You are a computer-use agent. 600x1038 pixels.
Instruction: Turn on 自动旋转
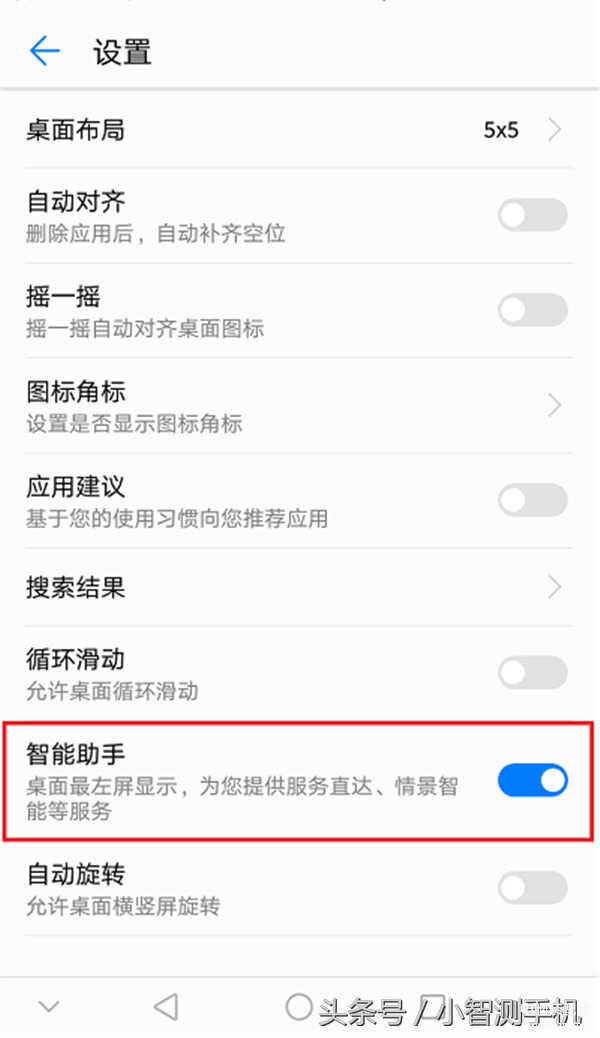coord(532,888)
